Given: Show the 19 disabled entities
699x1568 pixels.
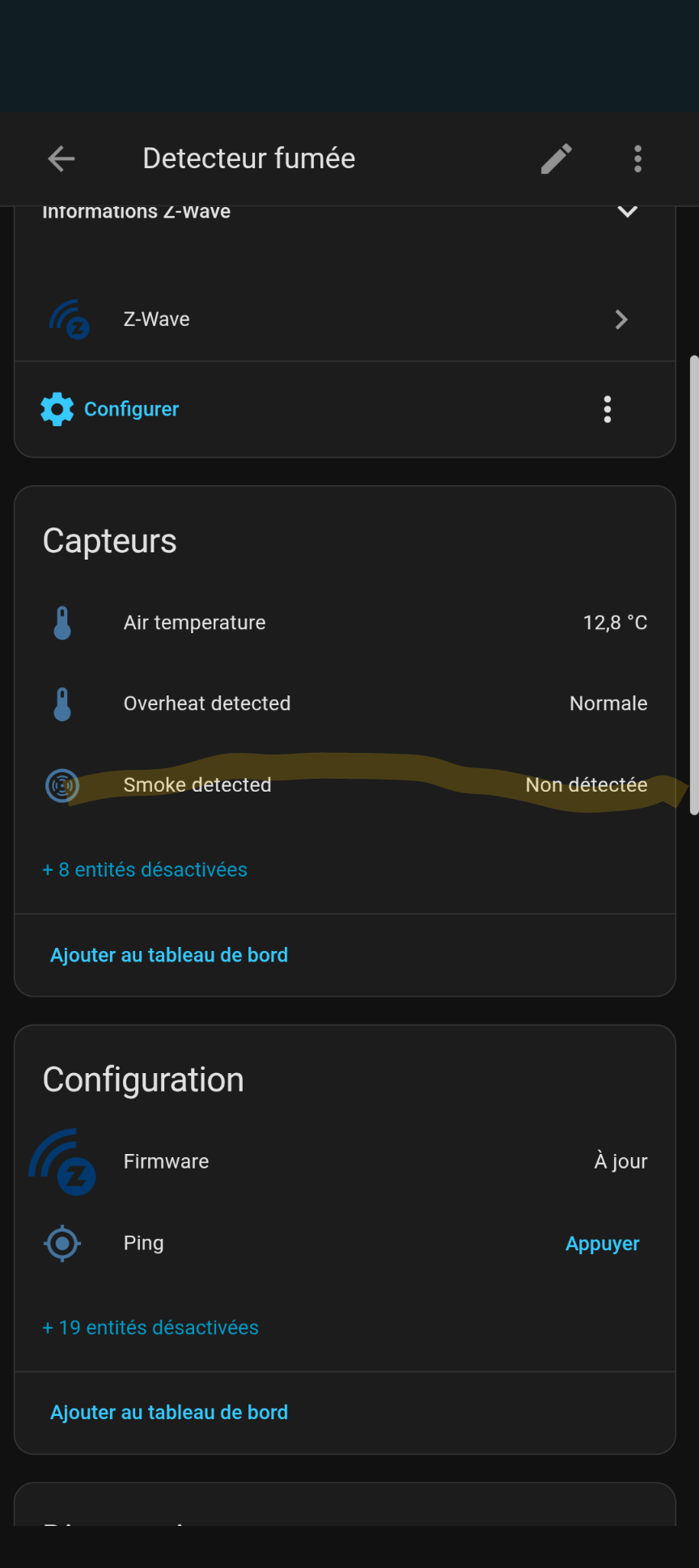Looking at the screenshot, I should (x=150, y=1327).
